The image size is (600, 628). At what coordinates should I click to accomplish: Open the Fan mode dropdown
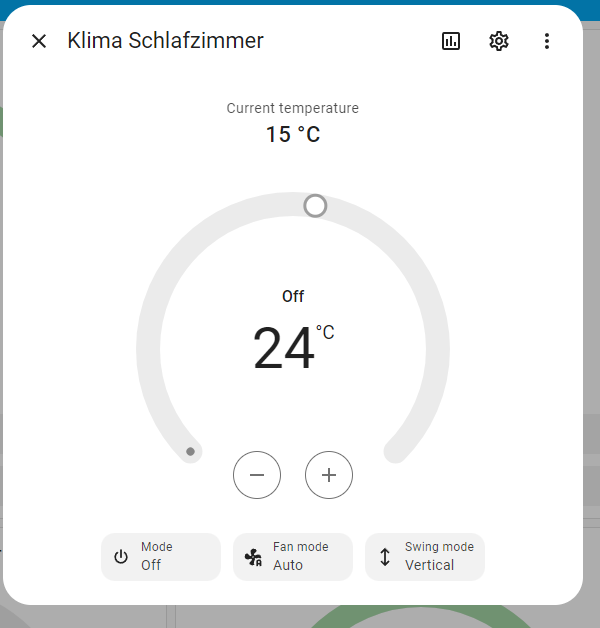tap(293, 556)
